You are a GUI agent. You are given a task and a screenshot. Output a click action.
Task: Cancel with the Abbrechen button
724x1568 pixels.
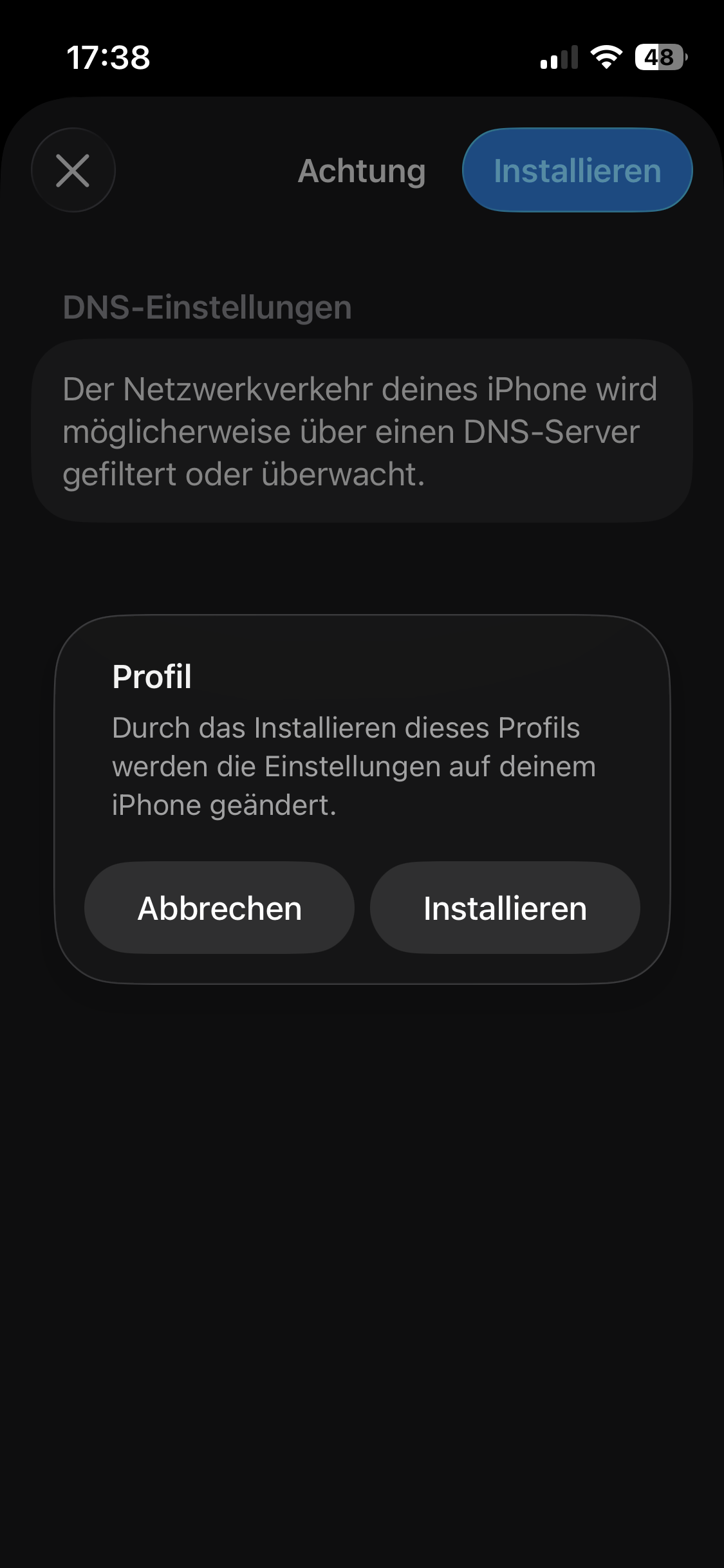coord(219,908)
